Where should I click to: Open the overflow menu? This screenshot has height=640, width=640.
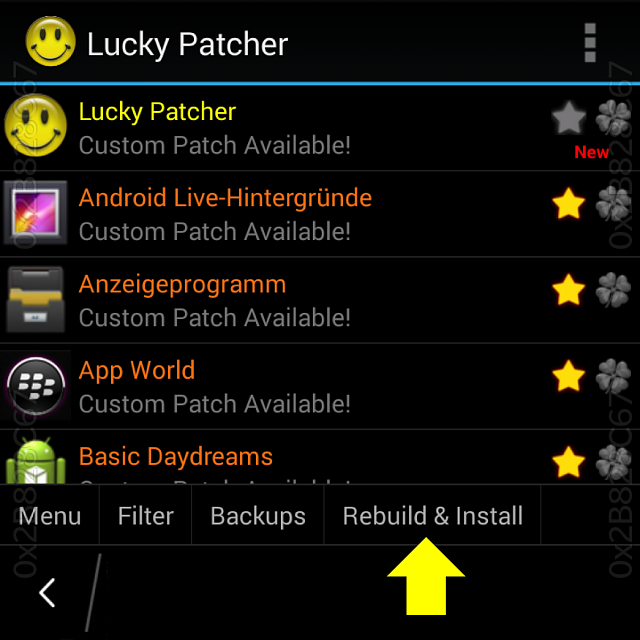(590, 43)
